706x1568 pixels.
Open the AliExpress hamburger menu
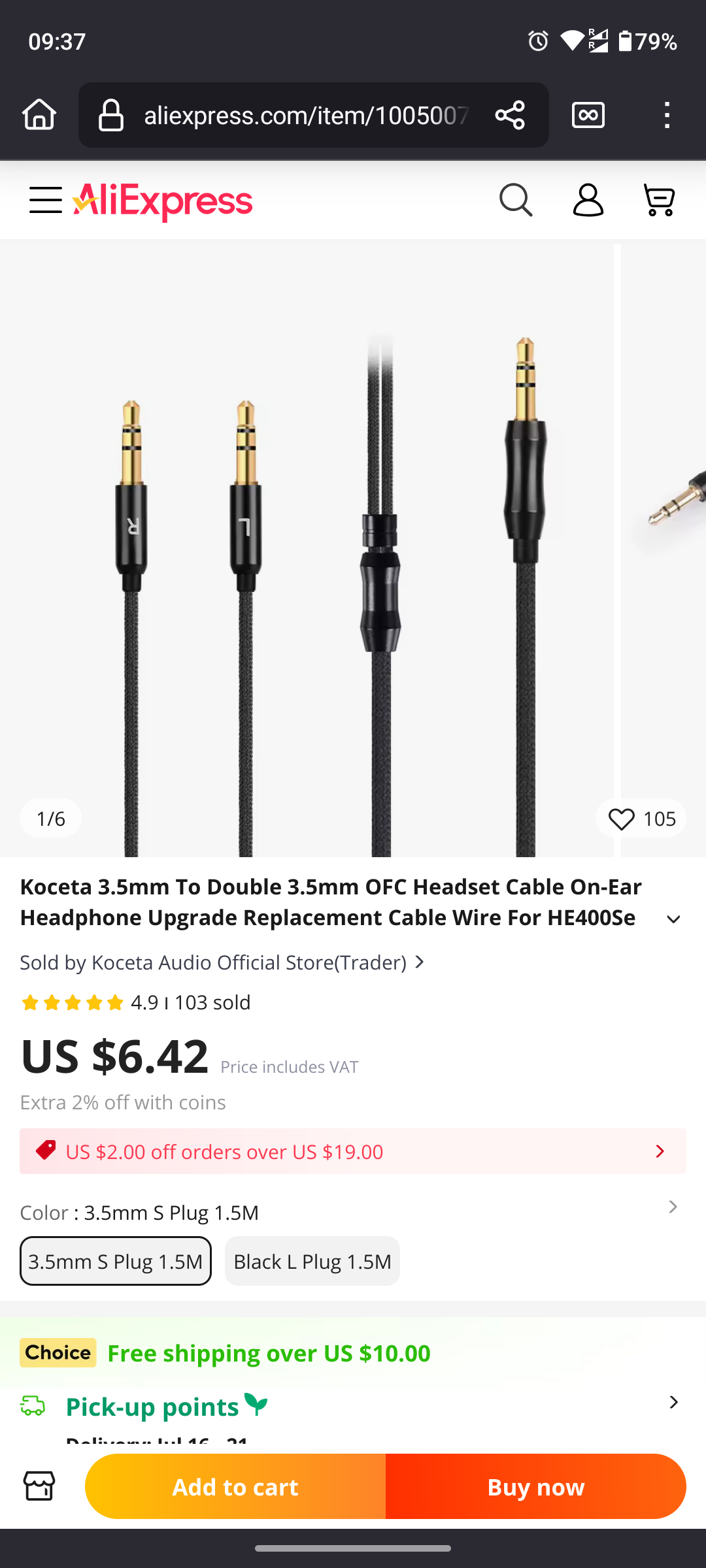coord(46,200)
